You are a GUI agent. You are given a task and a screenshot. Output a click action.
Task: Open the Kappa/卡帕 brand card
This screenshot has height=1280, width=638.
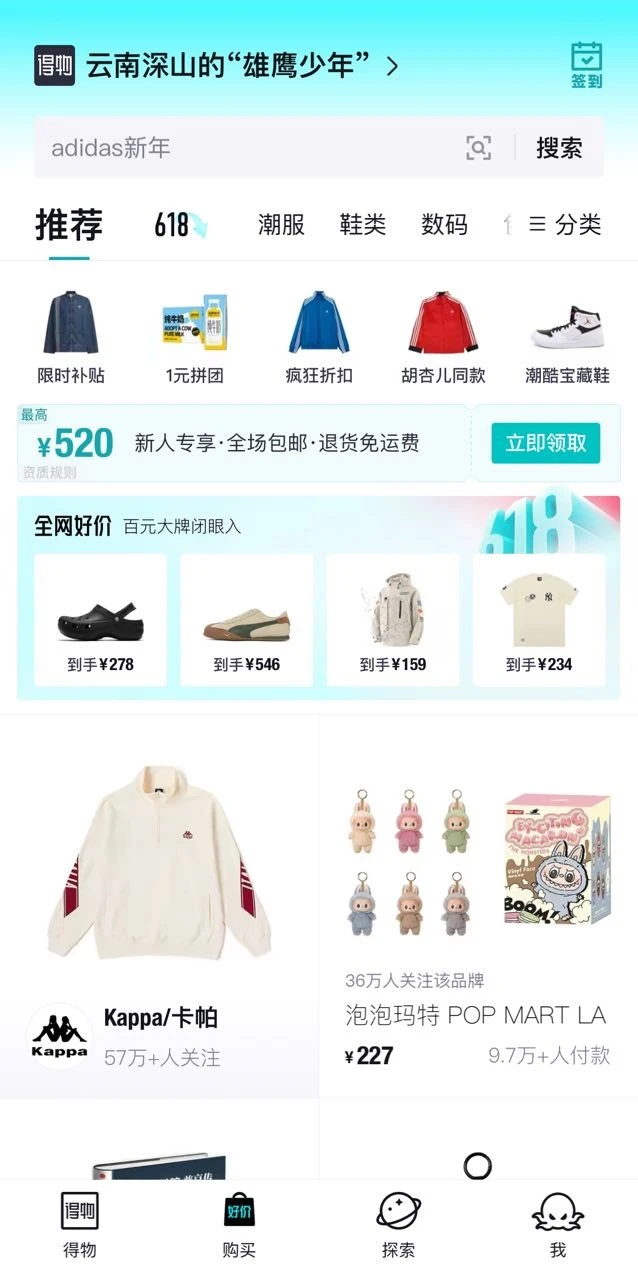[160, 905]
